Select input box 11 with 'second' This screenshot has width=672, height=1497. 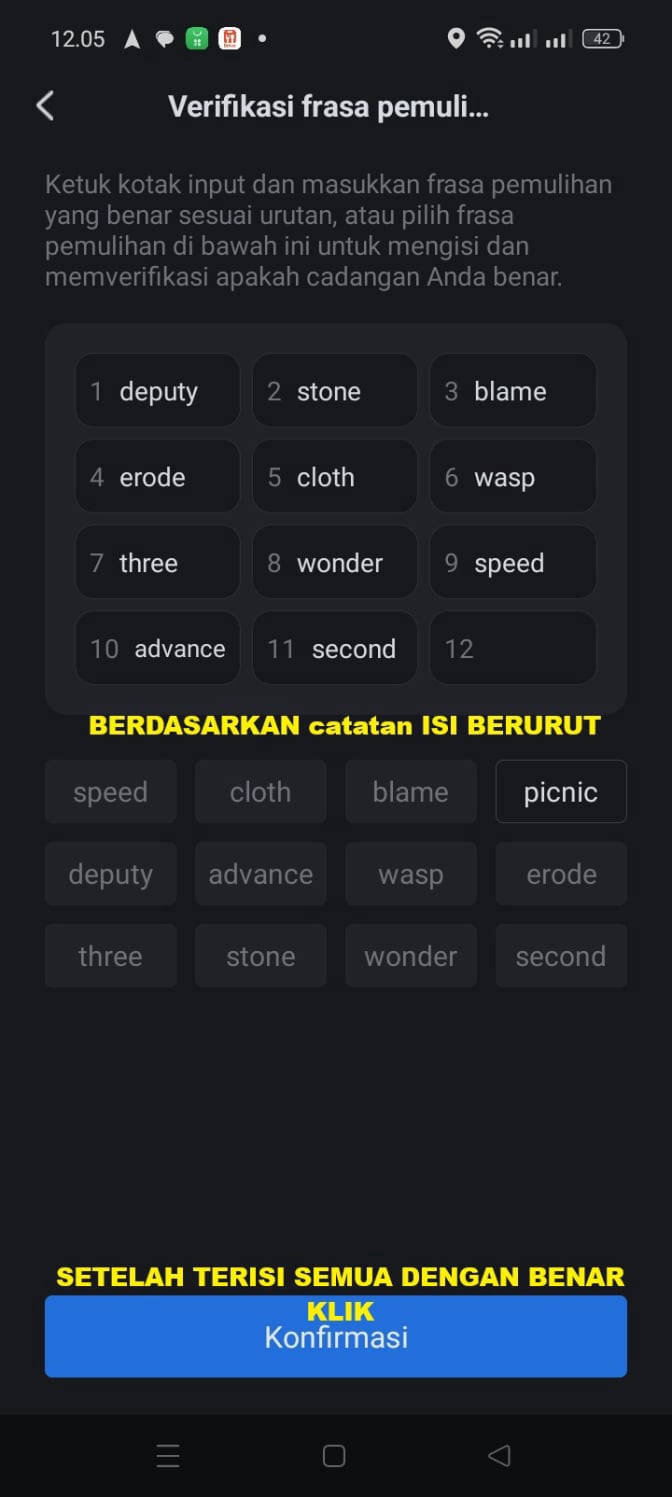(334, 648)
